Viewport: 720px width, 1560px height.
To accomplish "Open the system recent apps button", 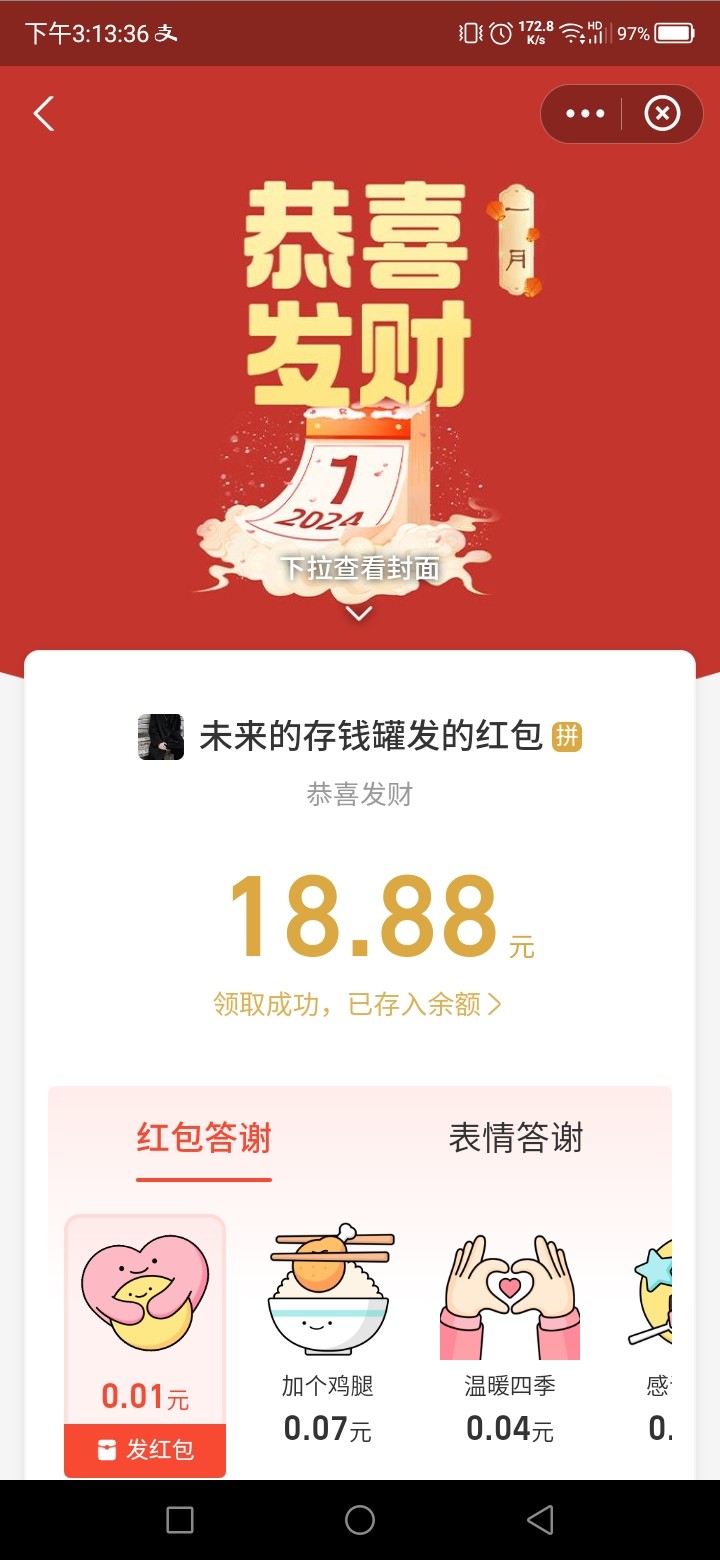I will tap(180, 1520).
